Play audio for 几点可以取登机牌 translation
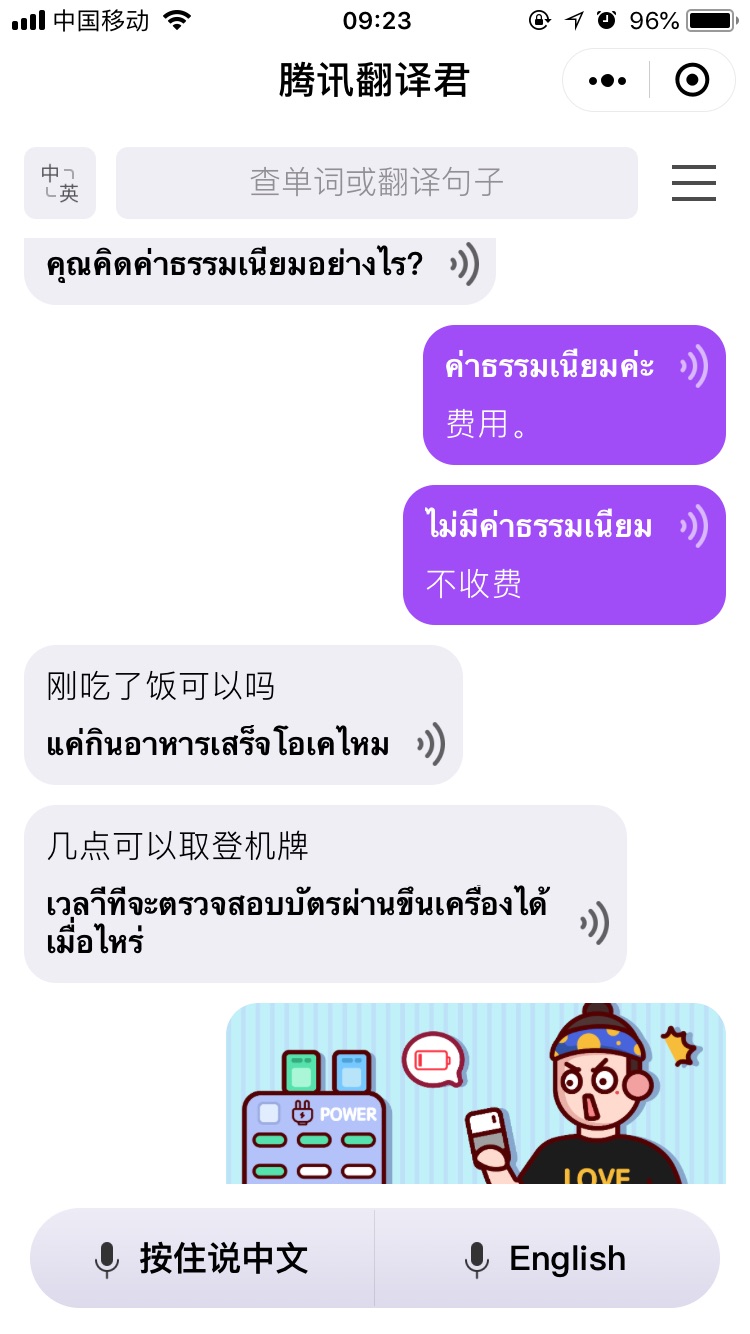 click(x=594, y=923)
